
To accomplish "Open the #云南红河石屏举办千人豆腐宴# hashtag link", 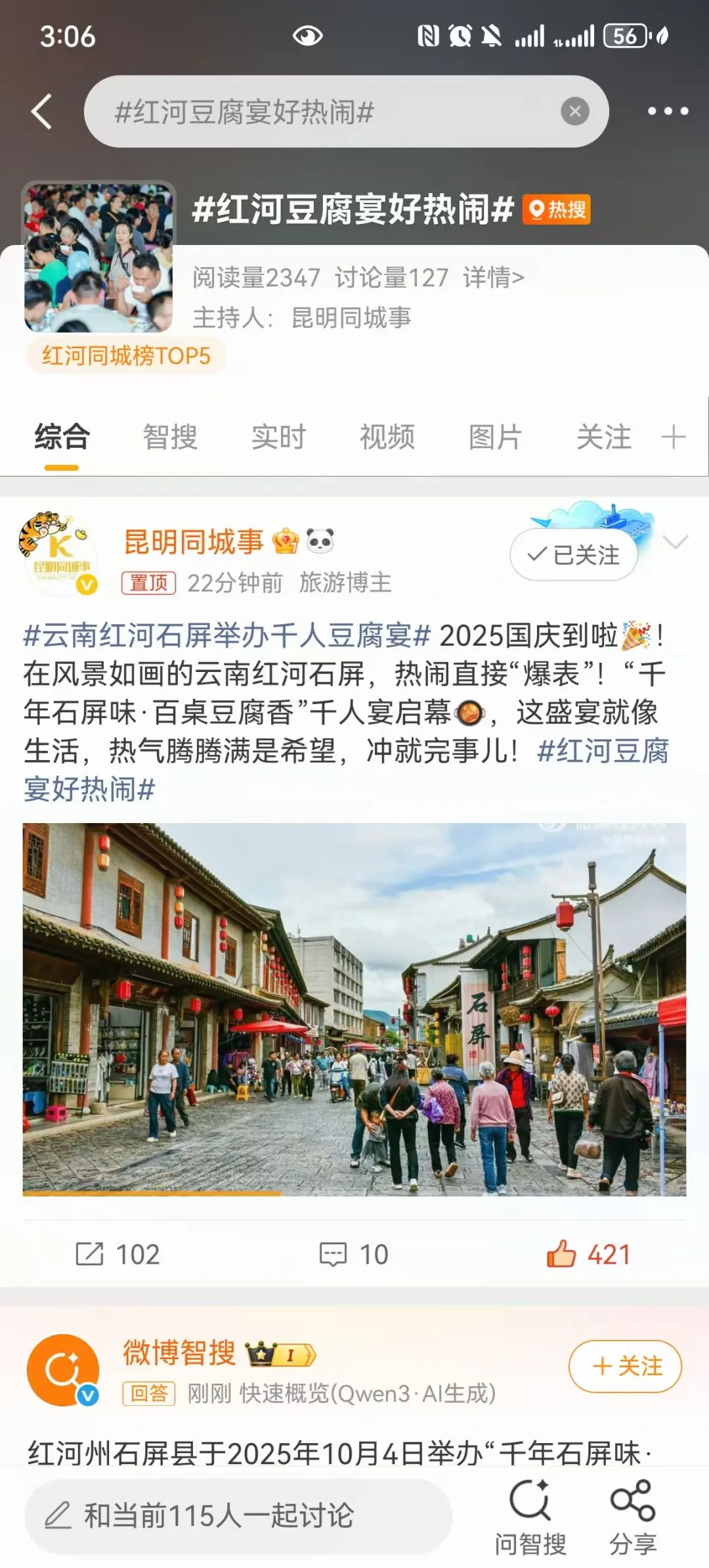I will (227, 636).
